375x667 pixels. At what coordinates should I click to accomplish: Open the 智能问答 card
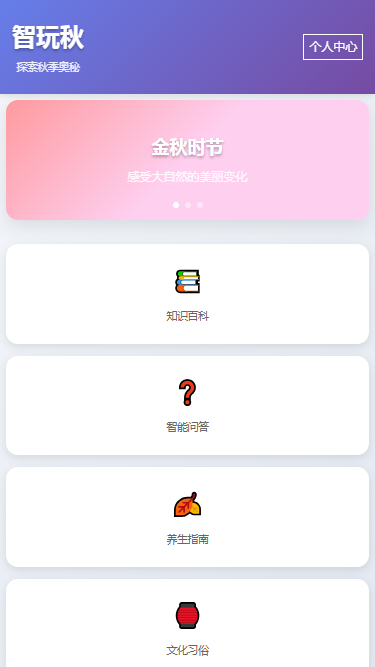[187, 405]
